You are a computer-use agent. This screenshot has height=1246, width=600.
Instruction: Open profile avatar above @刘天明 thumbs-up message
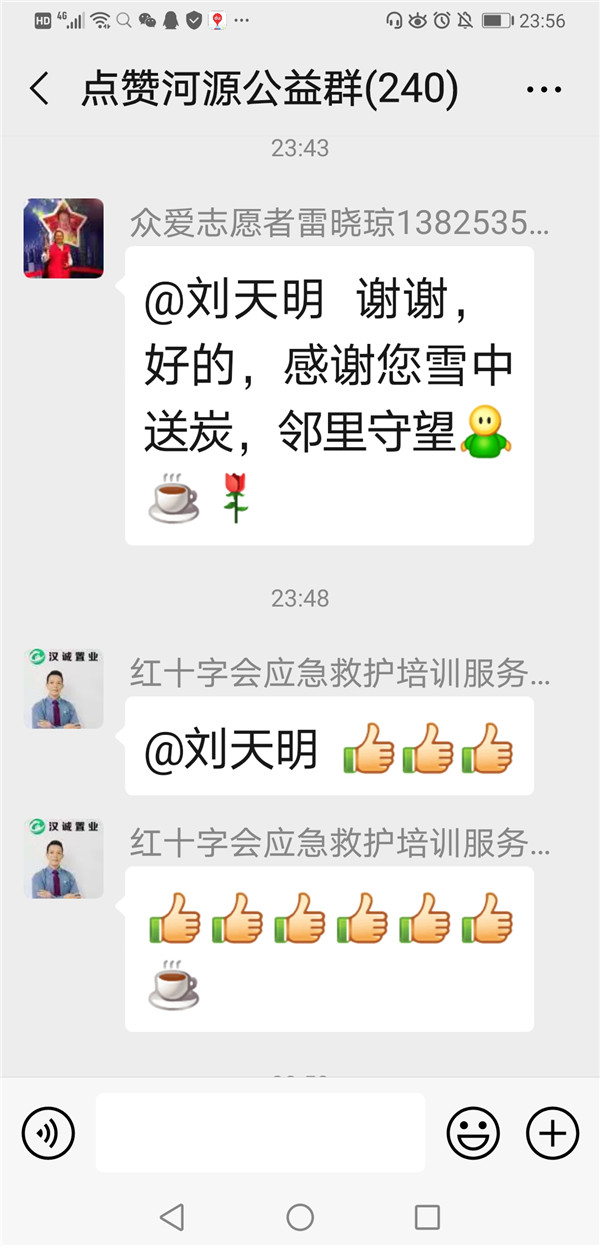click(x=64, y=688)
